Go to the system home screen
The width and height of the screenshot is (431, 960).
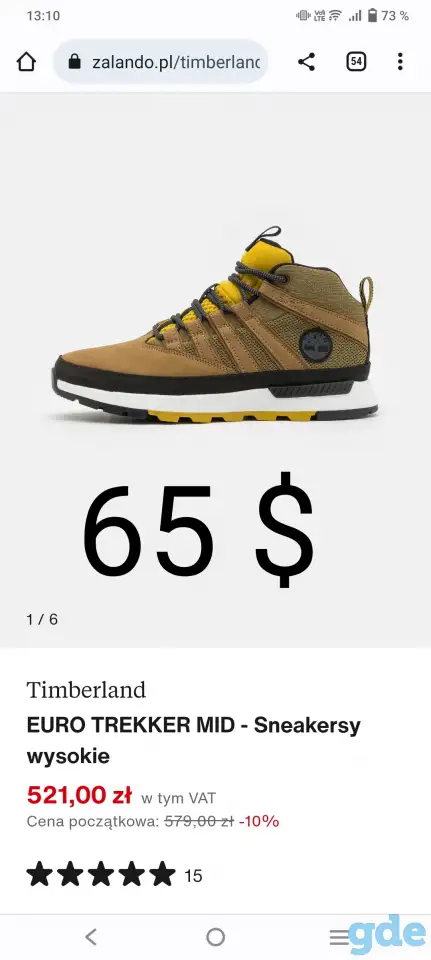click(x=216, y=936)
